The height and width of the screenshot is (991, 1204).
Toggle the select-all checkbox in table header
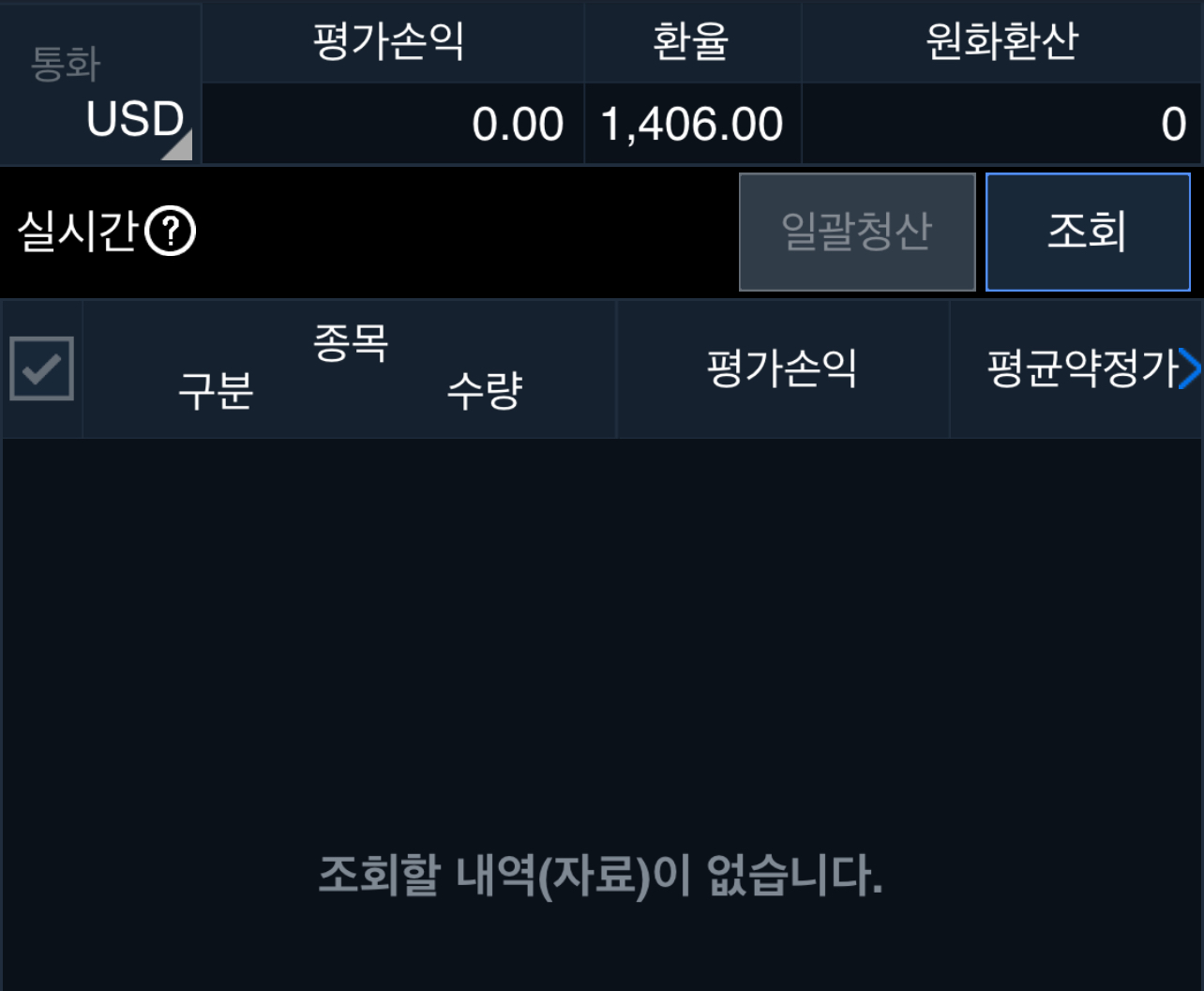tap(41, 368)
